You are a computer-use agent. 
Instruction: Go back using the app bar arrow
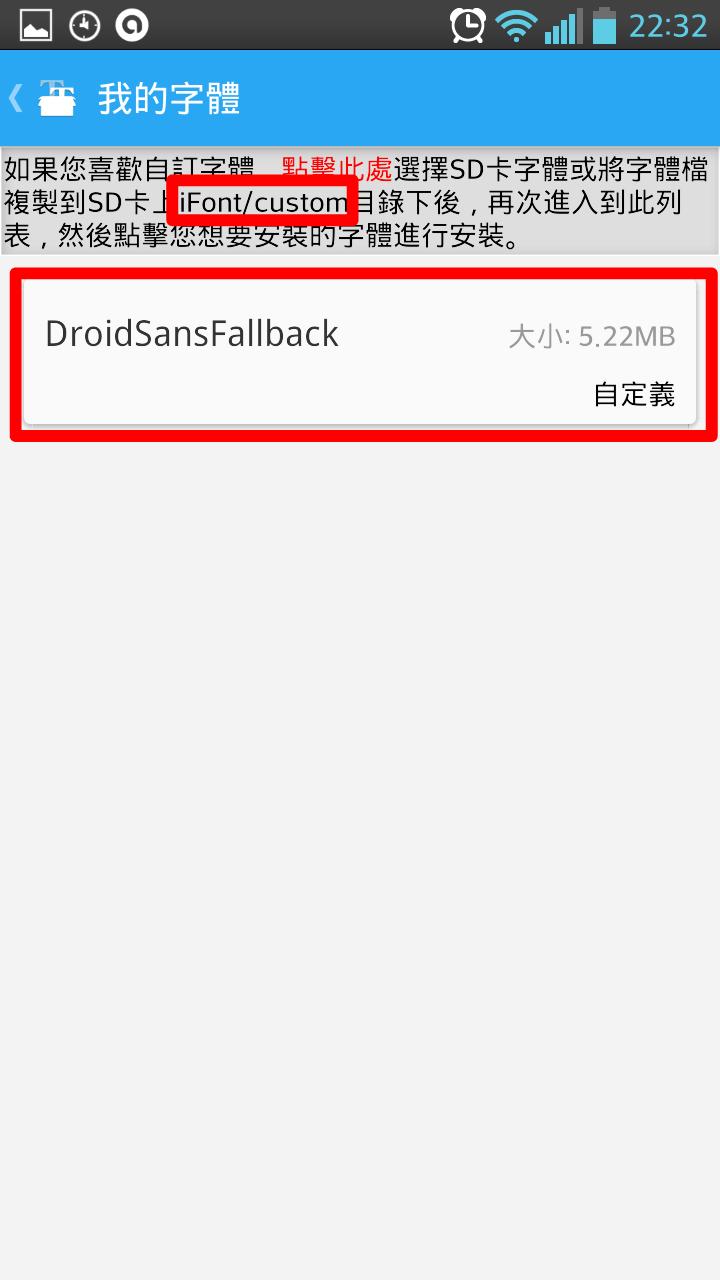click(x=15, y=98)
